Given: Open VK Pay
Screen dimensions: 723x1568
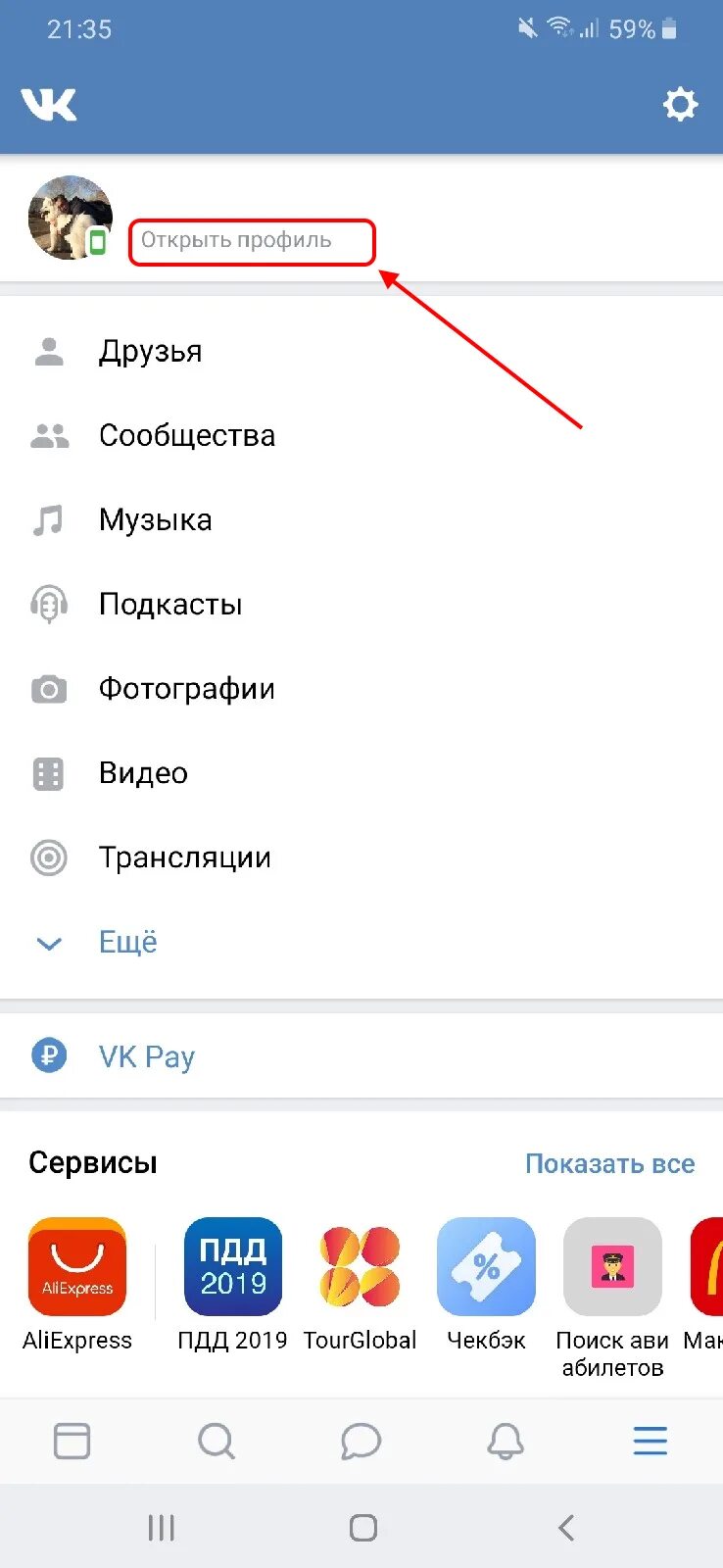Looking at the screenshot, I should [x=147, y=1056].
